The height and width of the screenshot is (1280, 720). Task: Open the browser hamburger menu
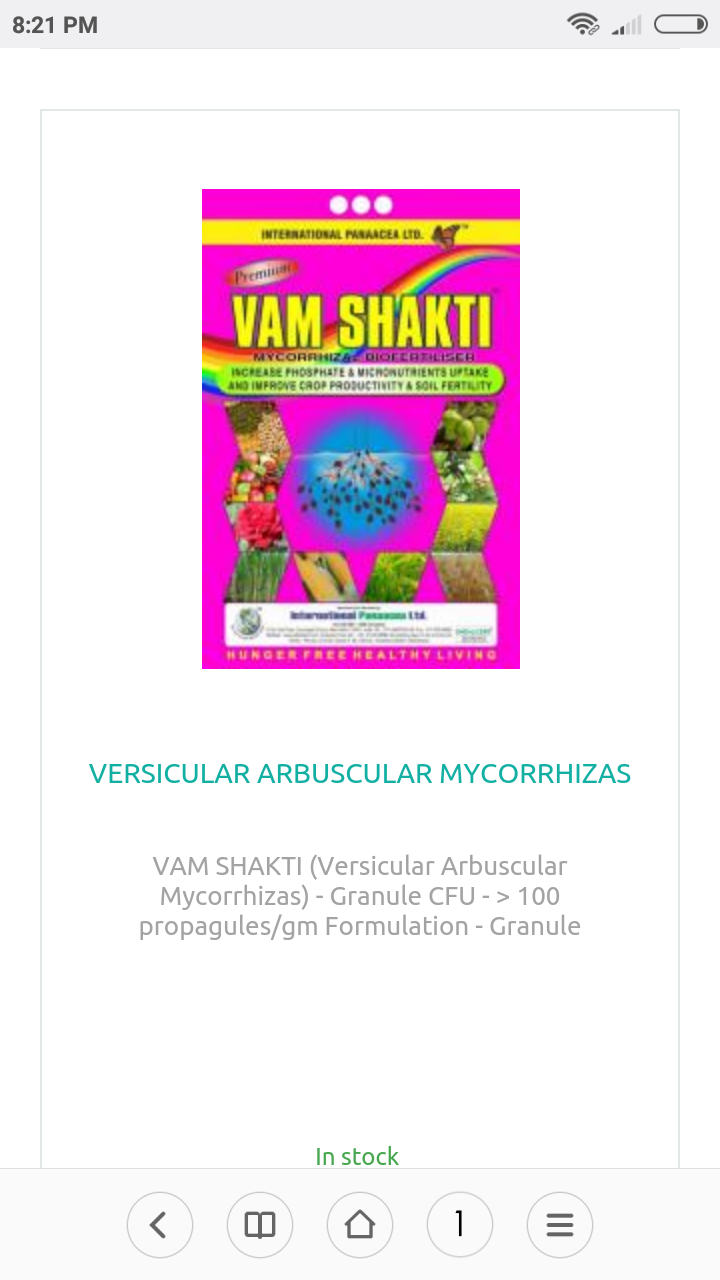coord(560,1224)
